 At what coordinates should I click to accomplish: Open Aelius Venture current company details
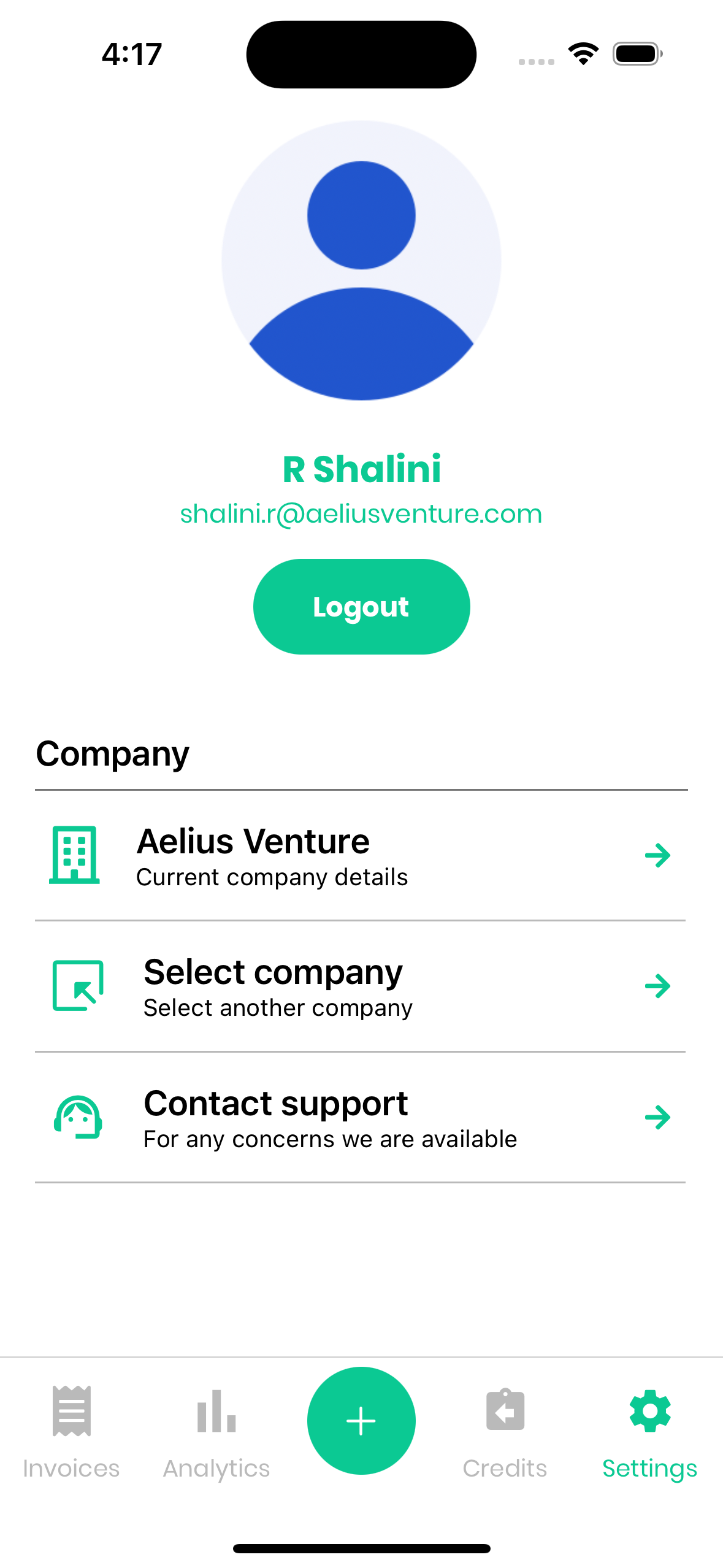point(361,855)
